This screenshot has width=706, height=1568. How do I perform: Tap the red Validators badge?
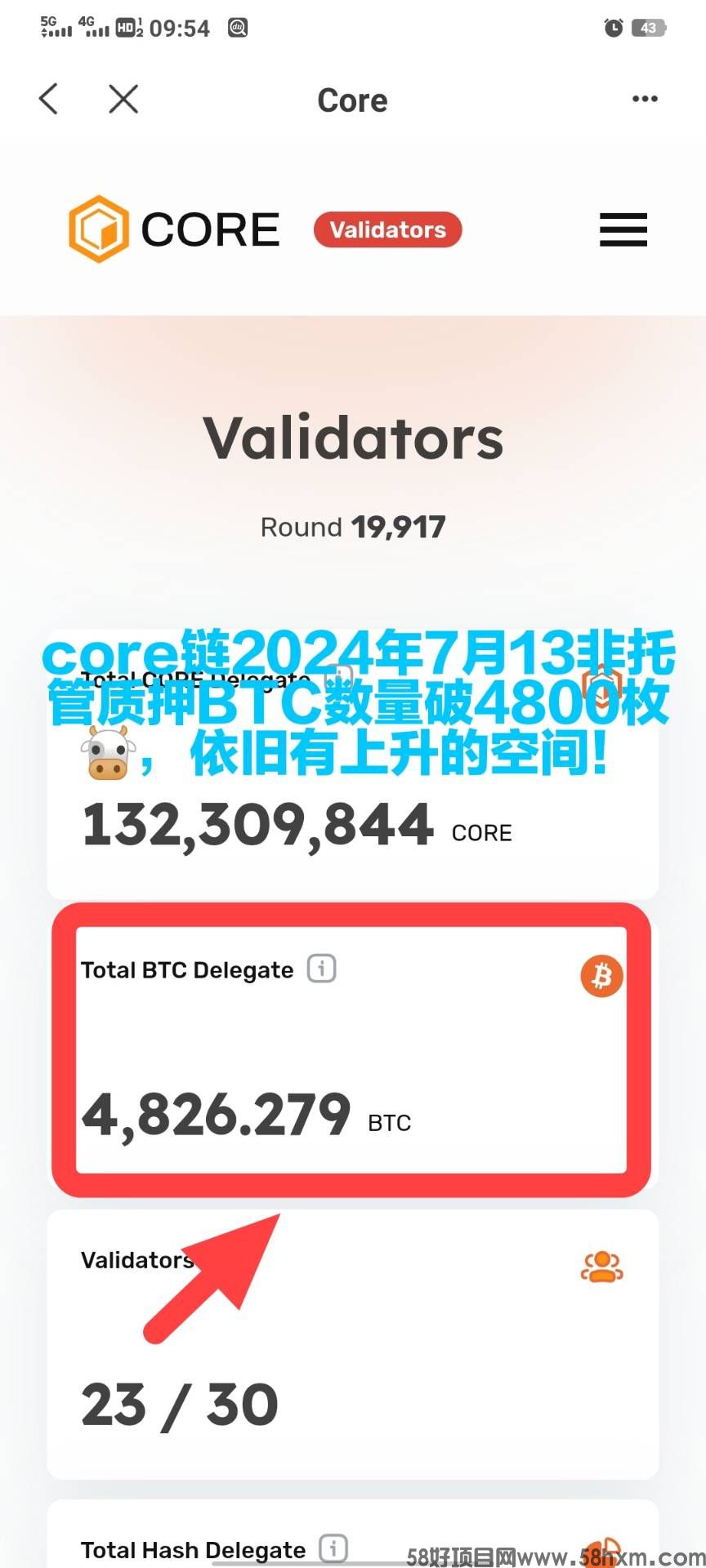click(x=387, y=229)
